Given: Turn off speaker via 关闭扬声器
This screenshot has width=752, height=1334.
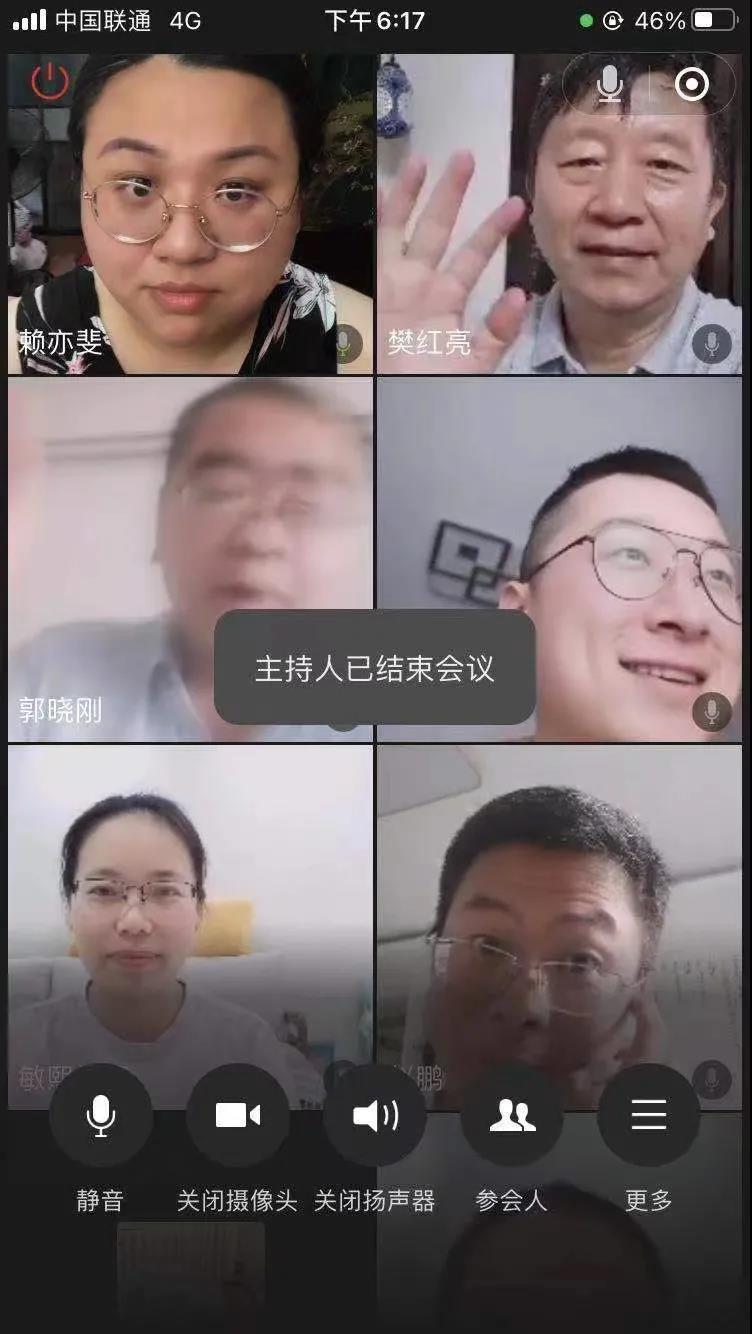Looking at the screenshot, I should (x=375, y=1115).
